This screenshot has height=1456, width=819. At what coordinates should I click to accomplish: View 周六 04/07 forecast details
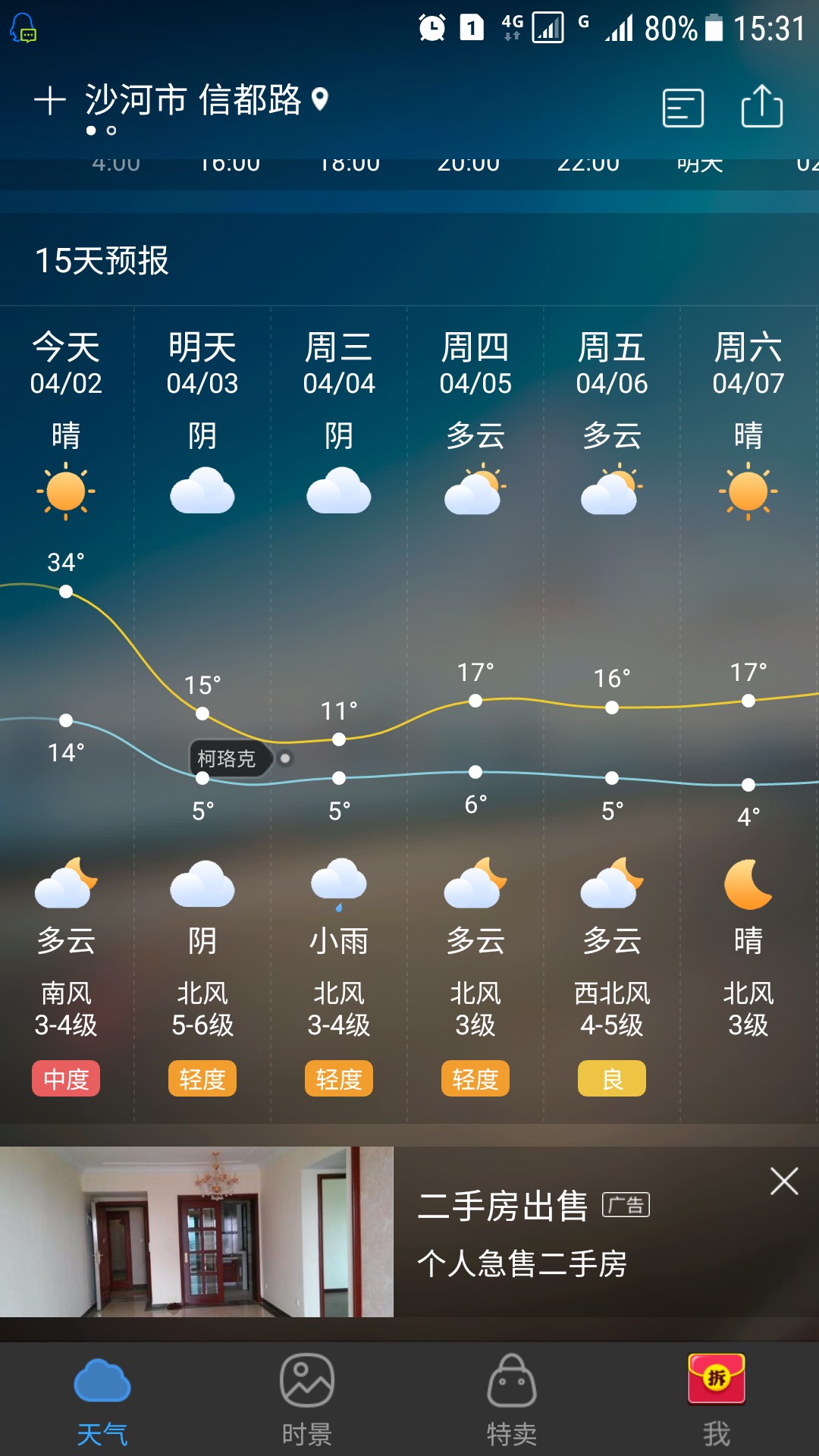(x=748, y=713)
